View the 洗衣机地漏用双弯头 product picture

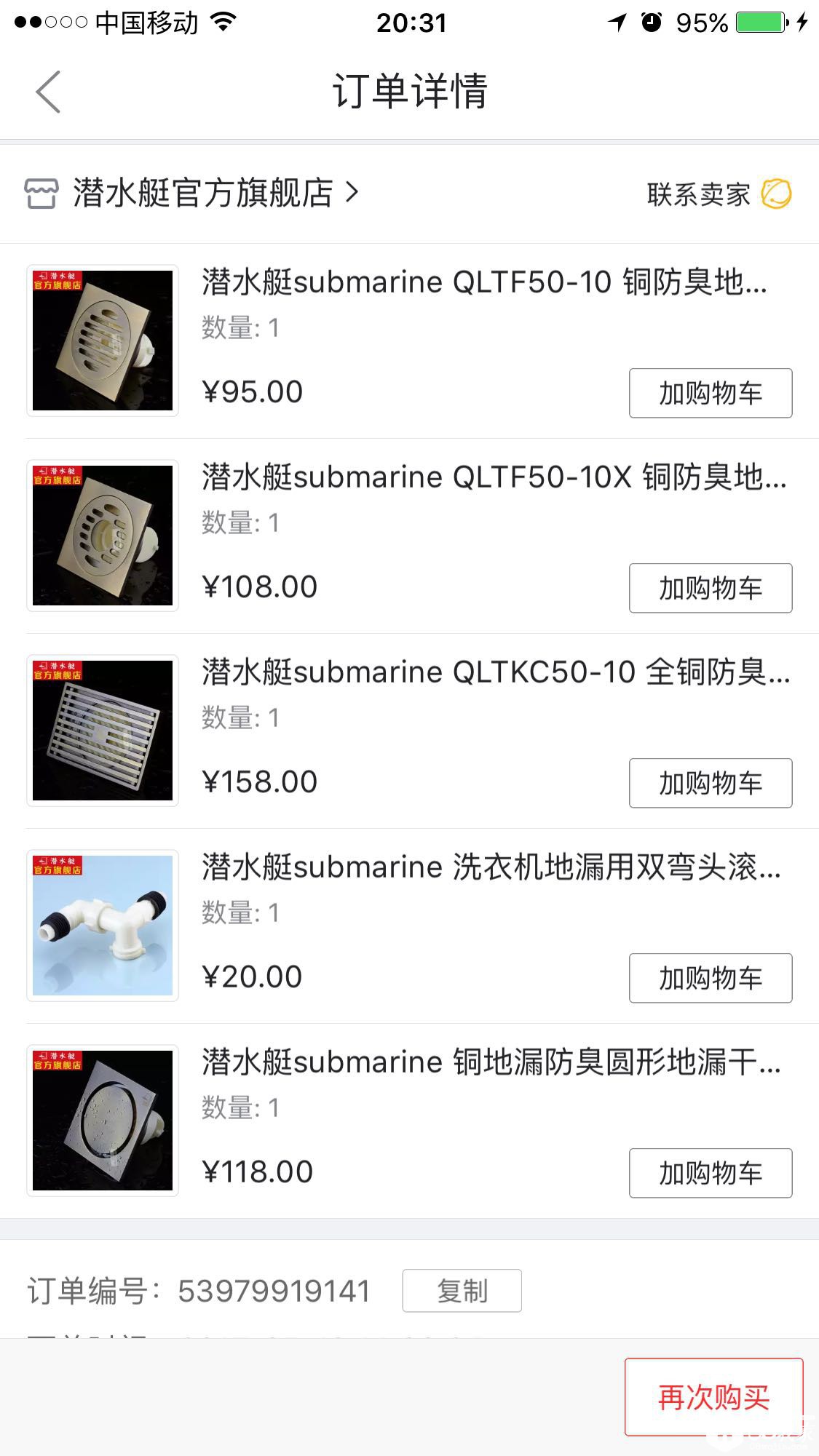(x=103, y=926)
